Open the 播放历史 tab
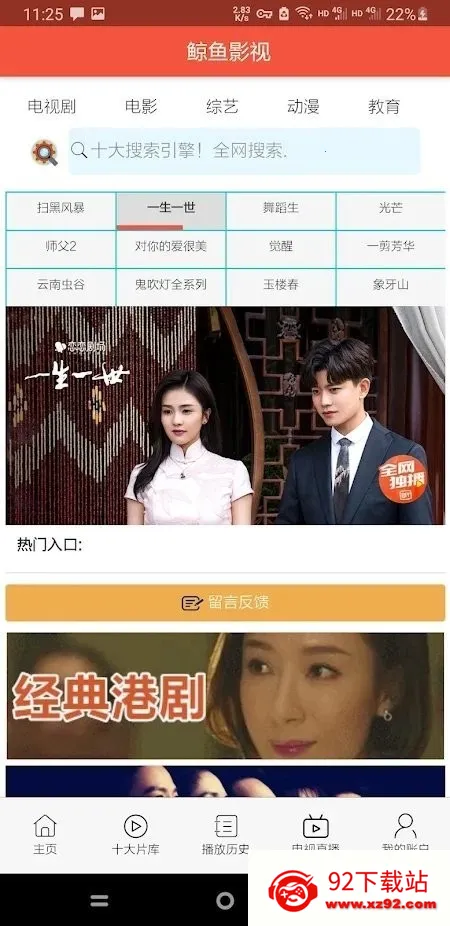The width and height of the screenshot is (450, 926). pyautogui.click(x=226, y=834)
